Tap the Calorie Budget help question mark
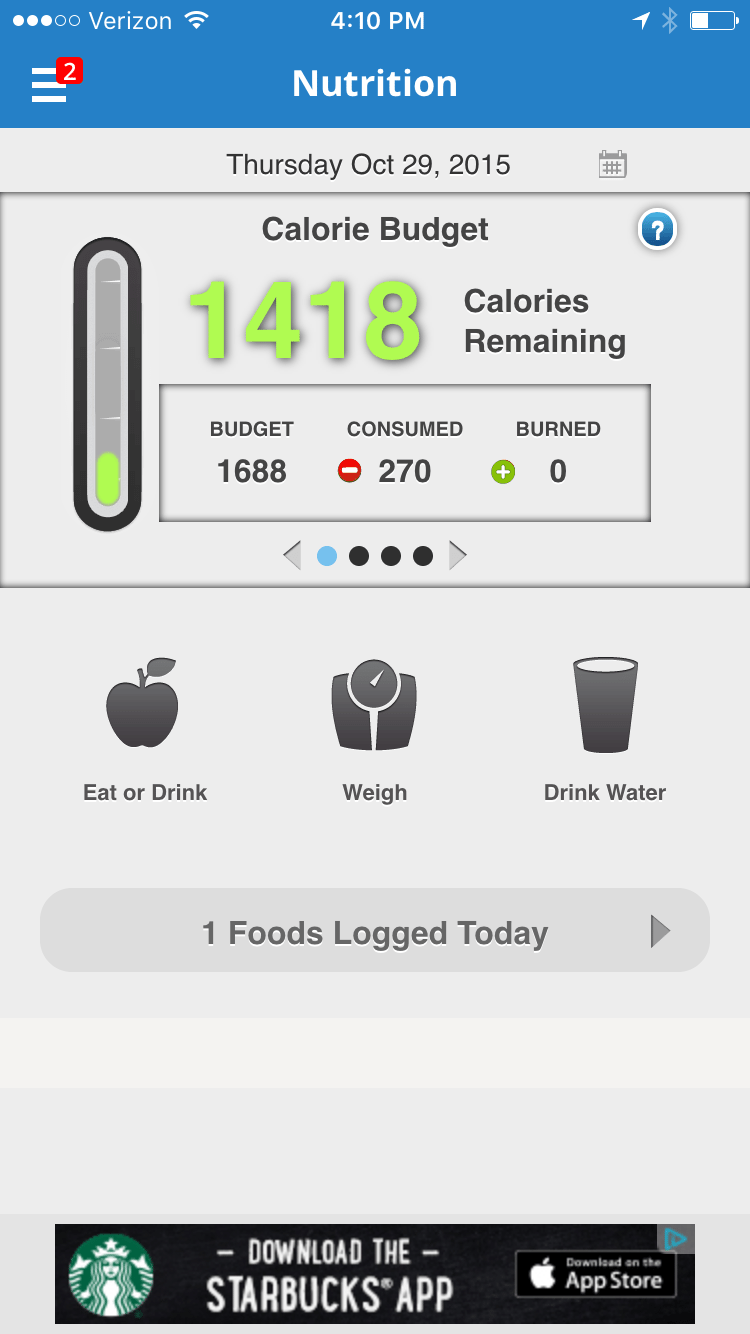Image resolution: width=750 pixels, height=1334 pixels. click(x=657, y=231)
